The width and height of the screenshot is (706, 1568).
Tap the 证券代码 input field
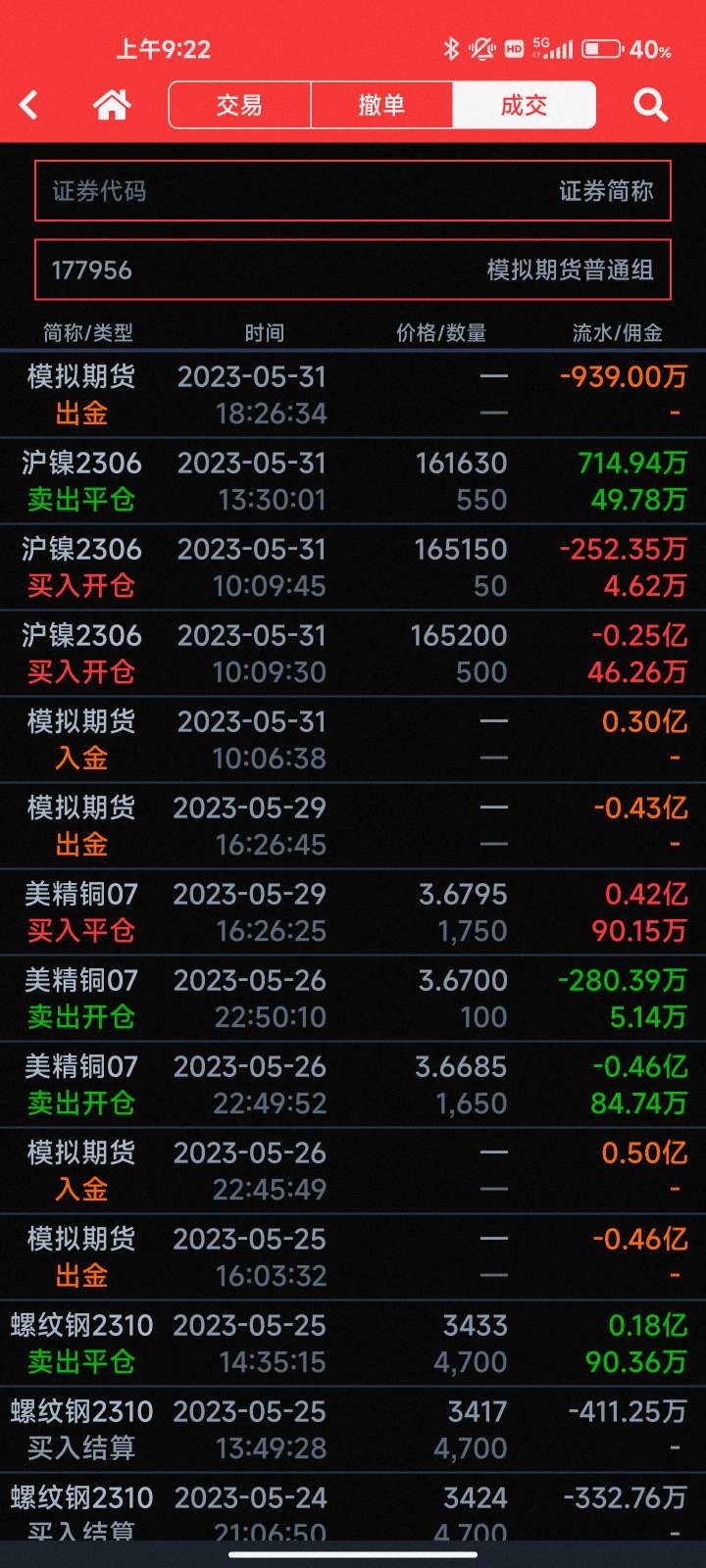(353, 191)
